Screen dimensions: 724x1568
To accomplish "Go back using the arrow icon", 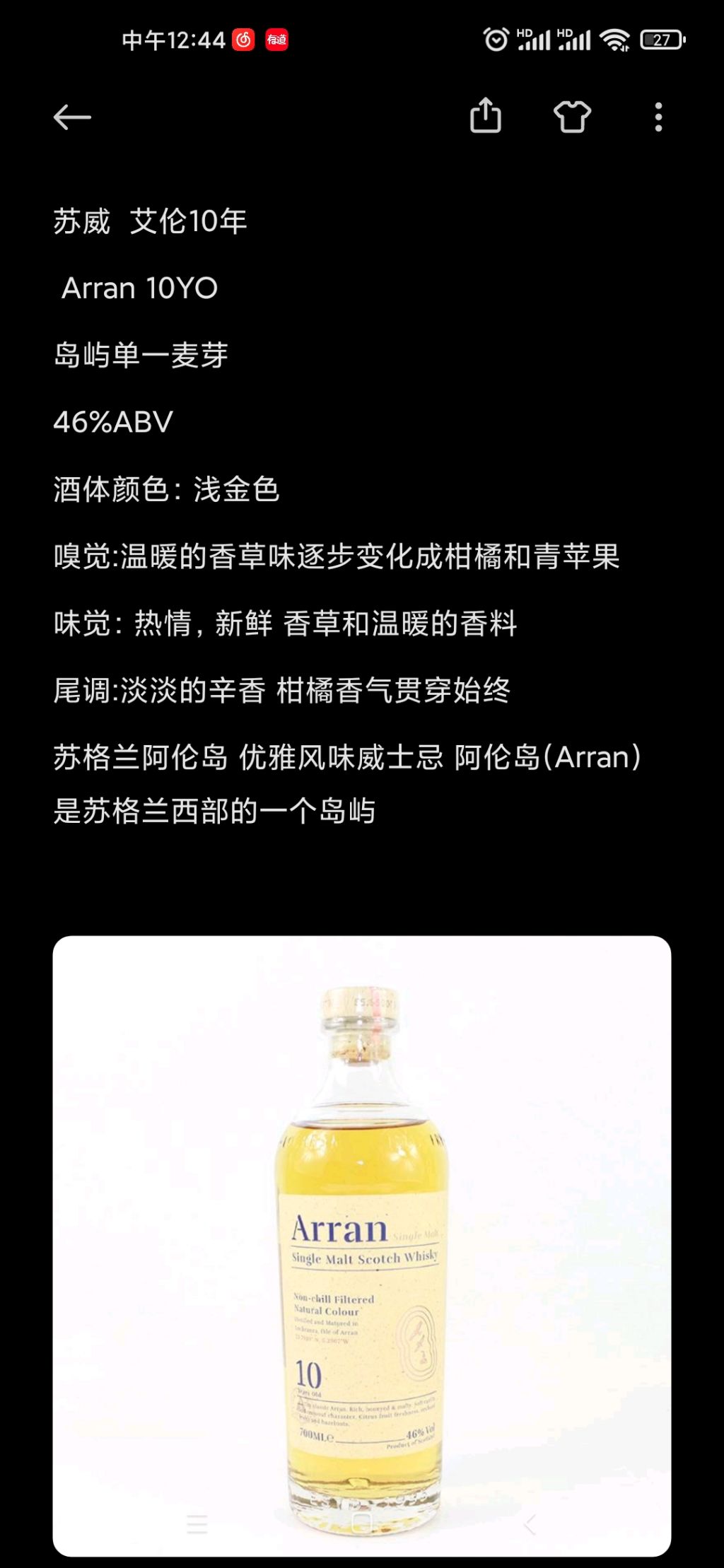I will click(x=72, y=117).
